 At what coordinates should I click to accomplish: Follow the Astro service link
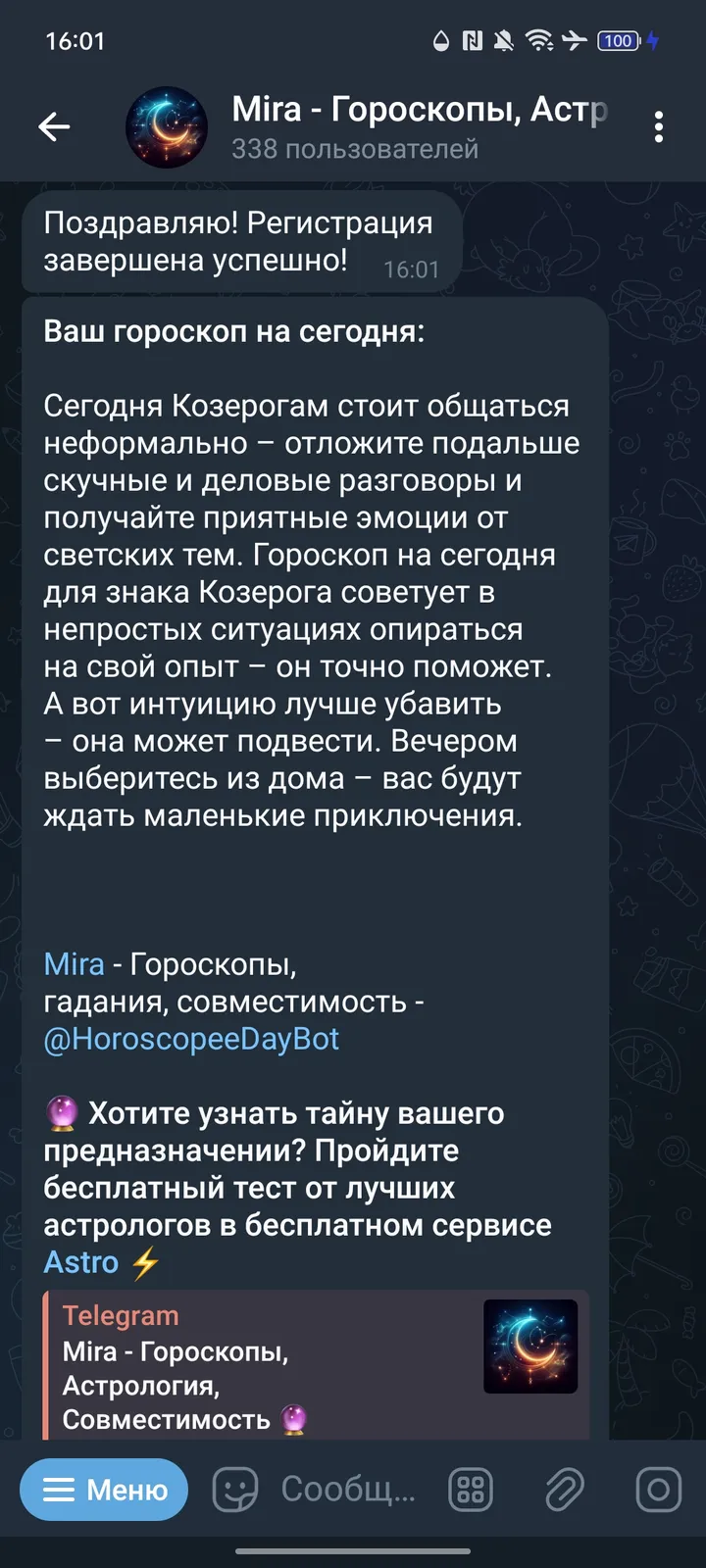click(x=81, y=1262)
